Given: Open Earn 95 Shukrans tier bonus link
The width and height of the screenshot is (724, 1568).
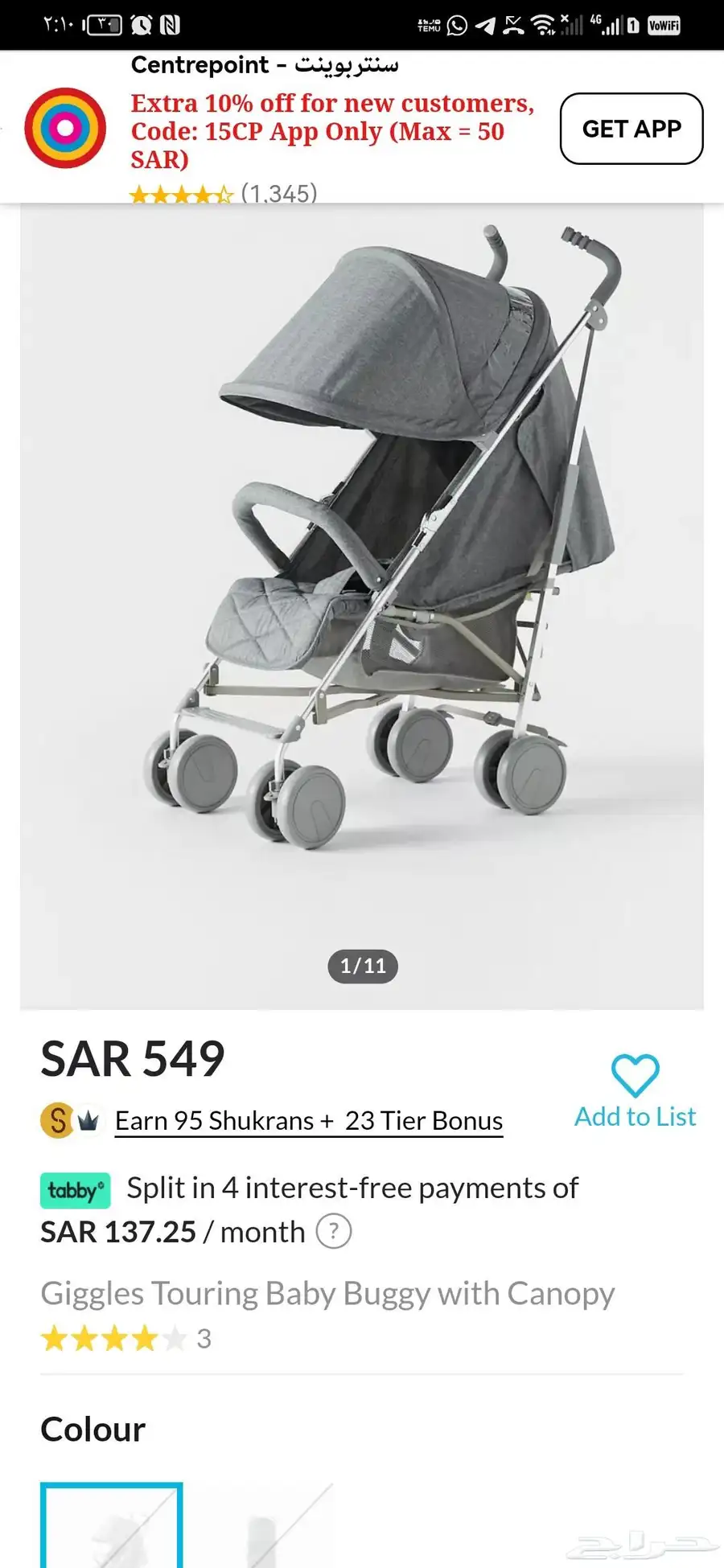Looking at the screenshot, I should pyautogui.click(x=309, y=1120).
